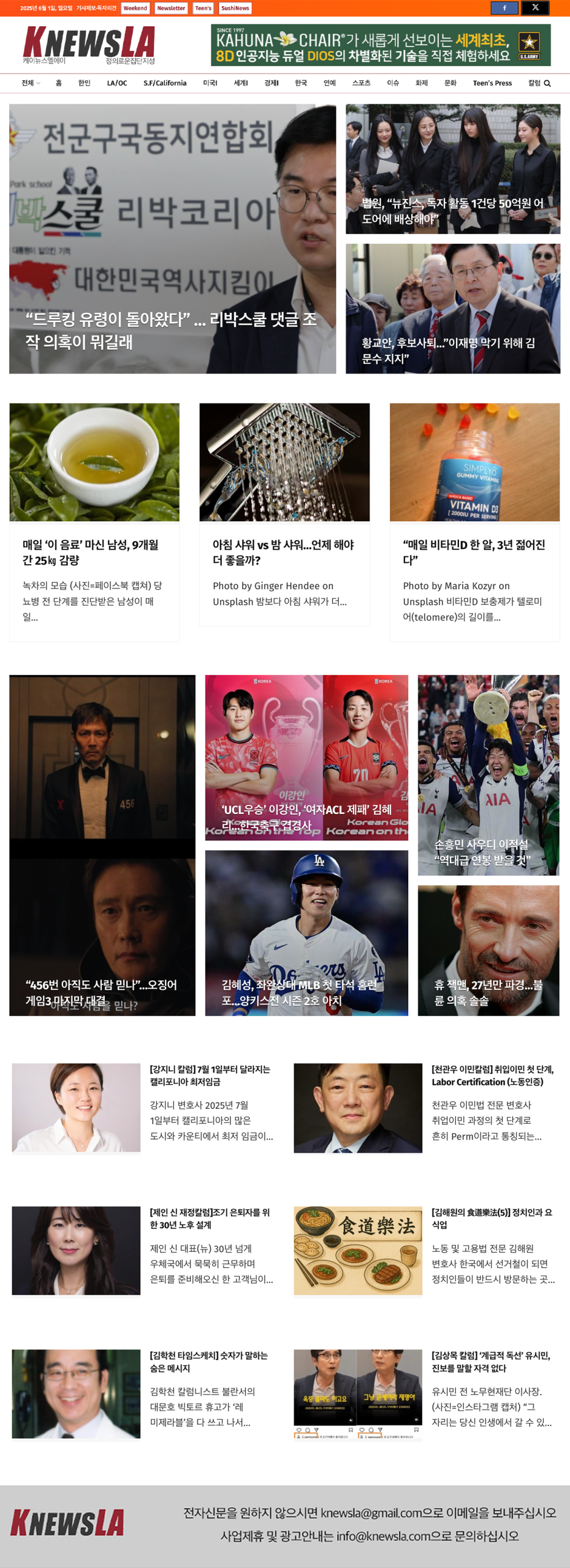Tap the Weekend button in the top bar
Viewport: 570px width, 1568px height.
[135, 8]
